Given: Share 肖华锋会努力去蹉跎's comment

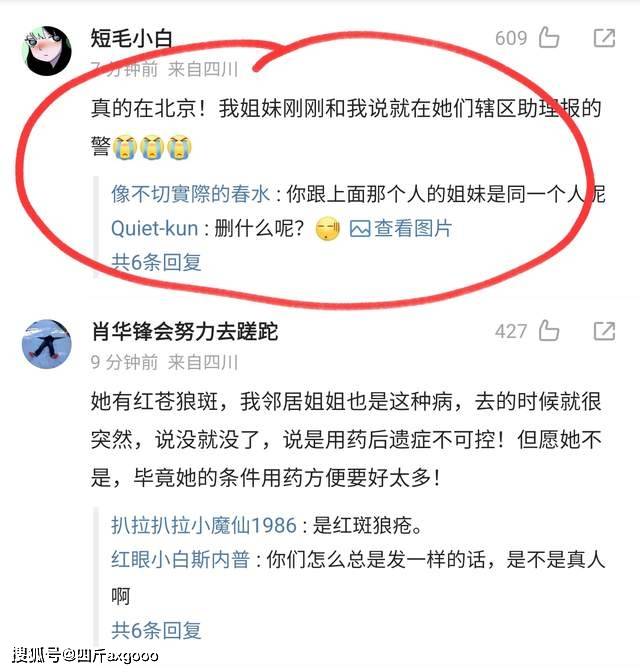Looking at the screenshot, I should coord(604,331).
